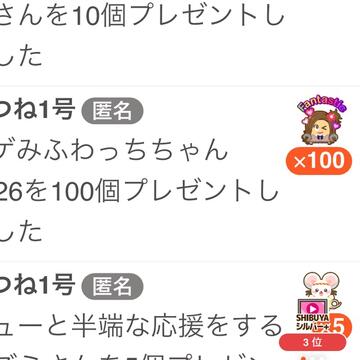Image resolution: width=360 pixels, height=360 pixels.
Task: Open the entry gifting 100 items with Fantastic sticker
Action: (x=180, y=174)
